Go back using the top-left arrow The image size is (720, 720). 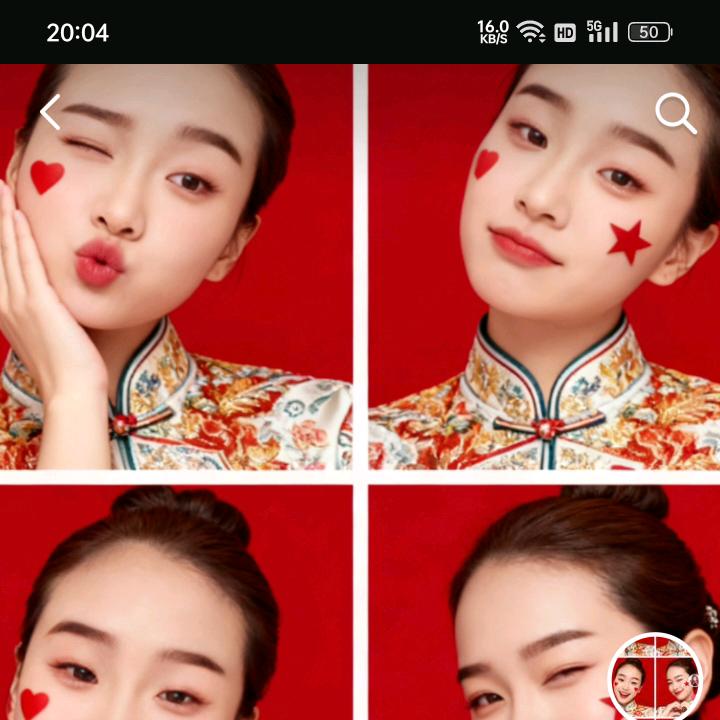pyautogui.click(x=51, y=112)
